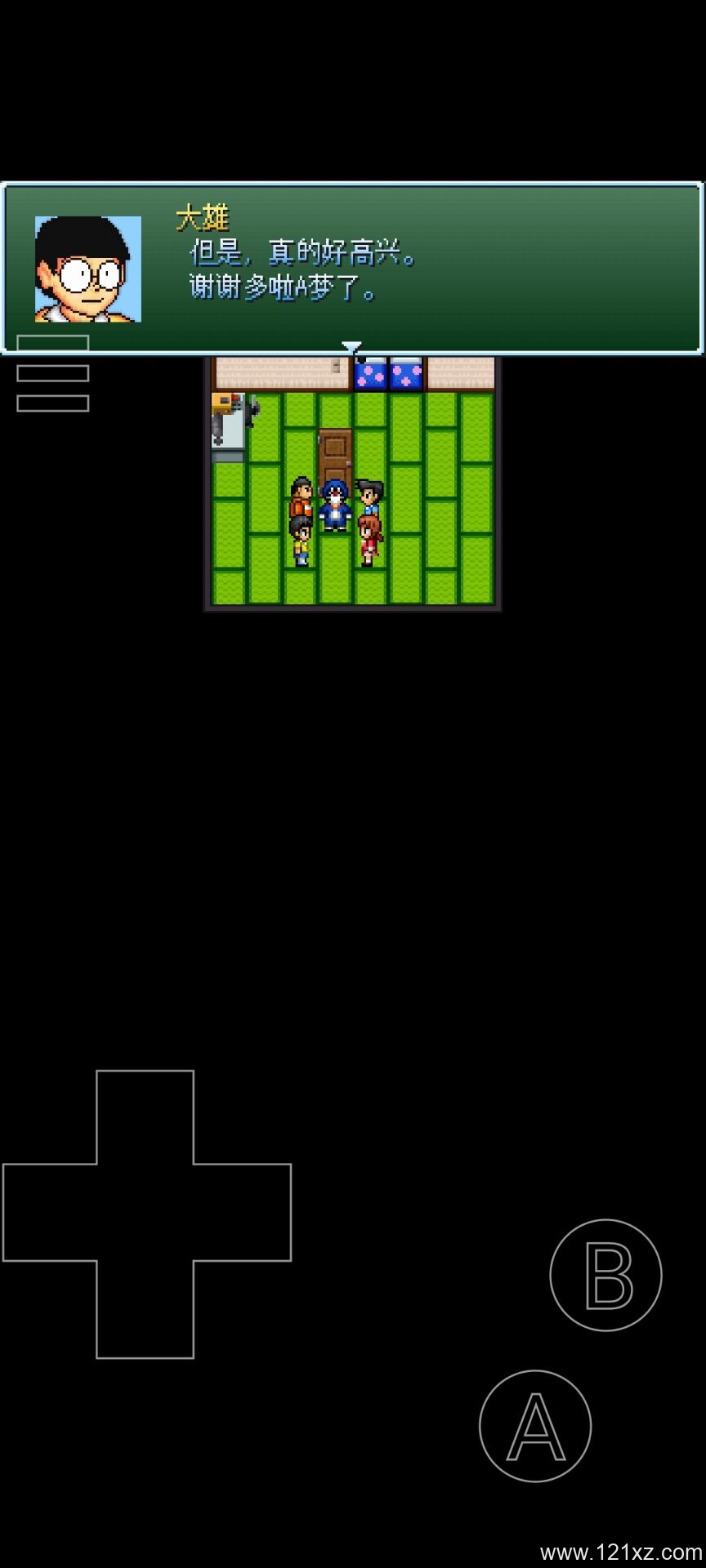This screenshot has height=1568, width=706.
Task: Tap the A button to advance dialogue
Action: tap(535, 1426)
